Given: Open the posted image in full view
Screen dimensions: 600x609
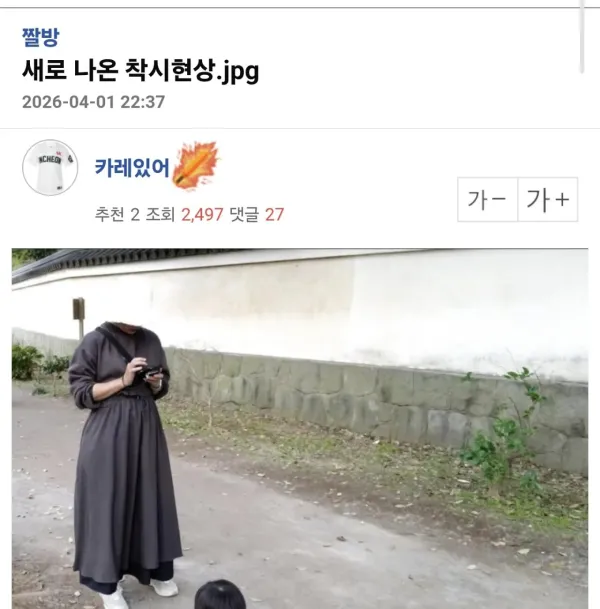Looking at the screenshot, I should (300, 428).
